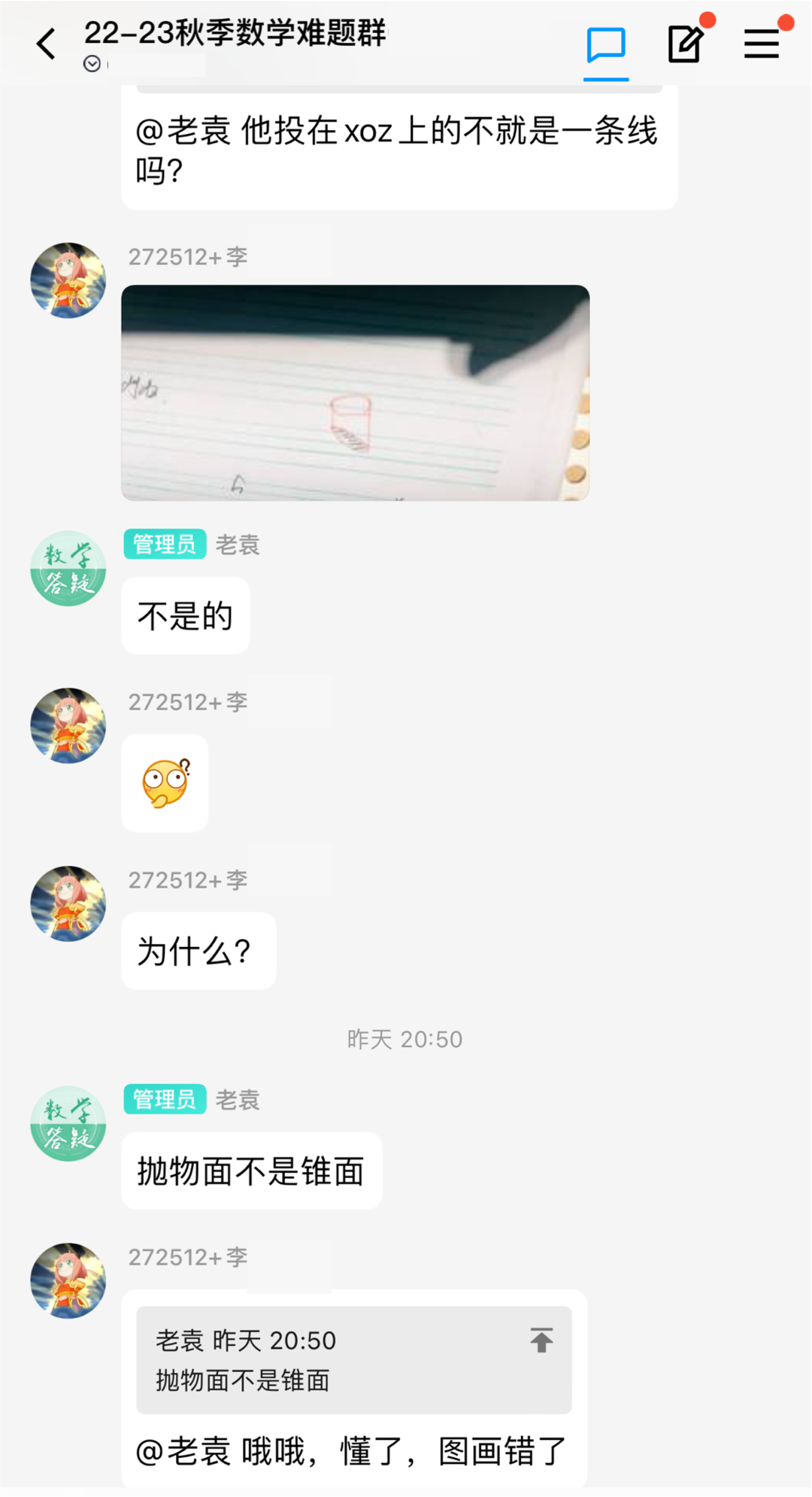Viewport: 812px width, 1497px height.
Task: Jump to quoted message 抛物面不是锥面
Action: point(541,1341)
